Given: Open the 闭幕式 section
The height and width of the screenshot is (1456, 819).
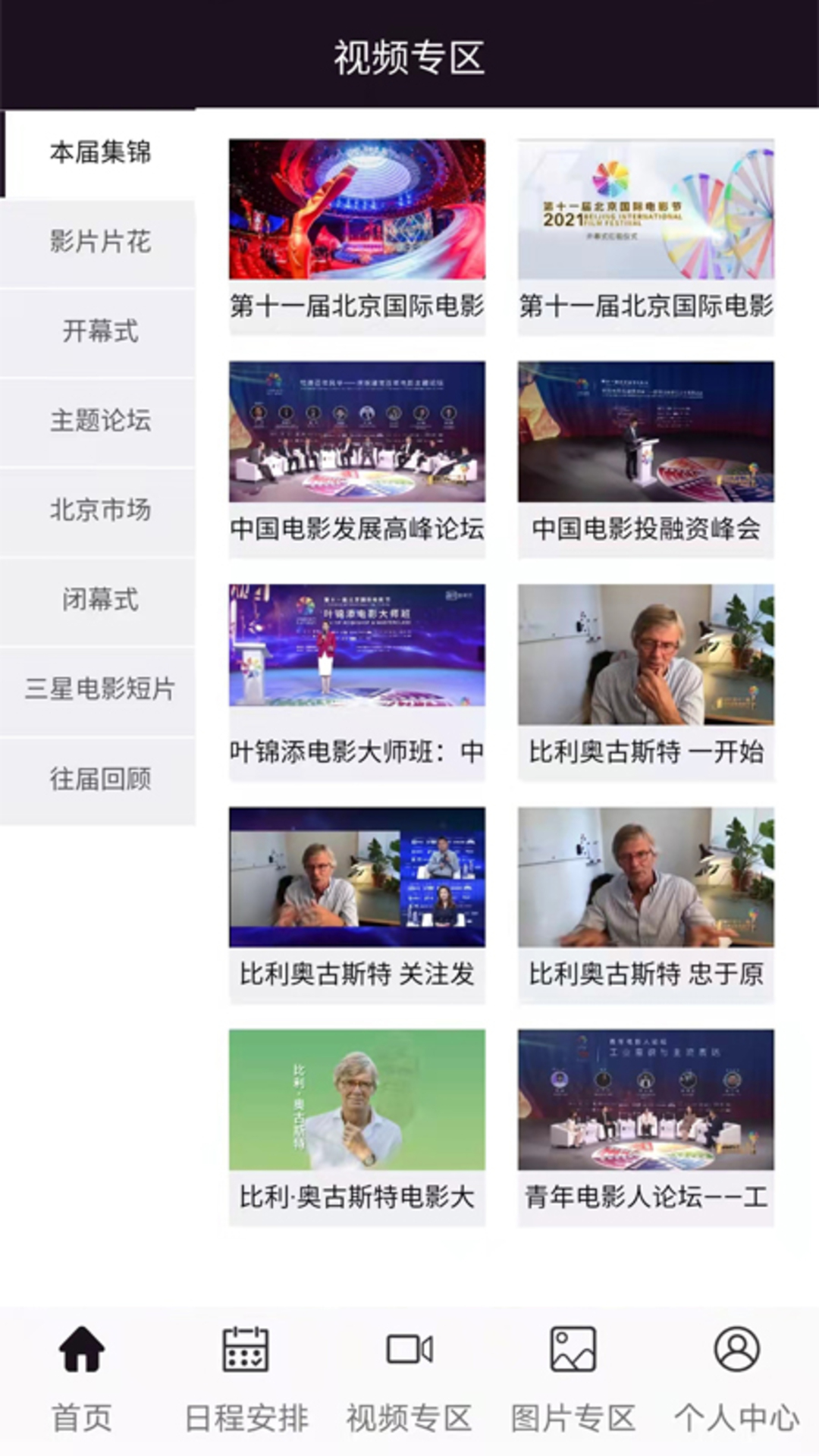Looking at the screenshot, I should tap(101, 601).
